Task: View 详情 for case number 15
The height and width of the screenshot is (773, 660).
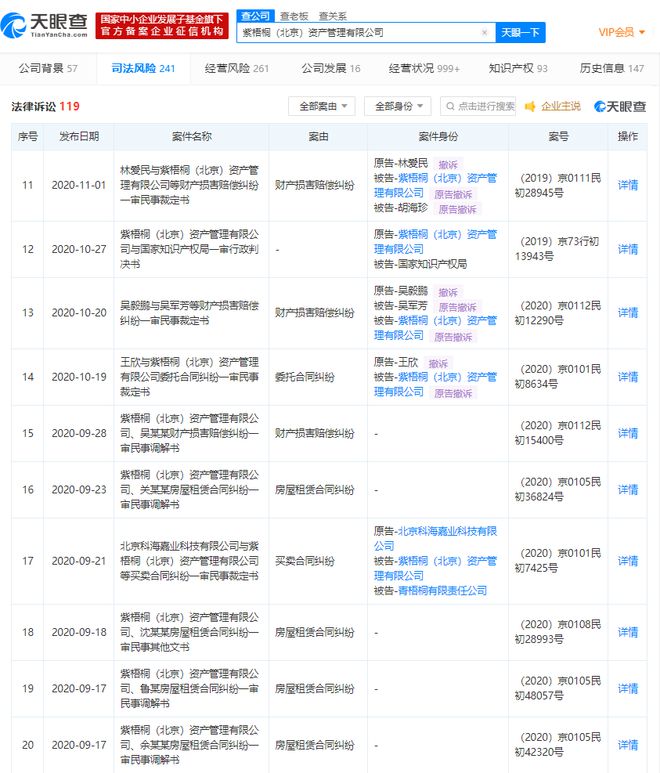Action: 627,433
